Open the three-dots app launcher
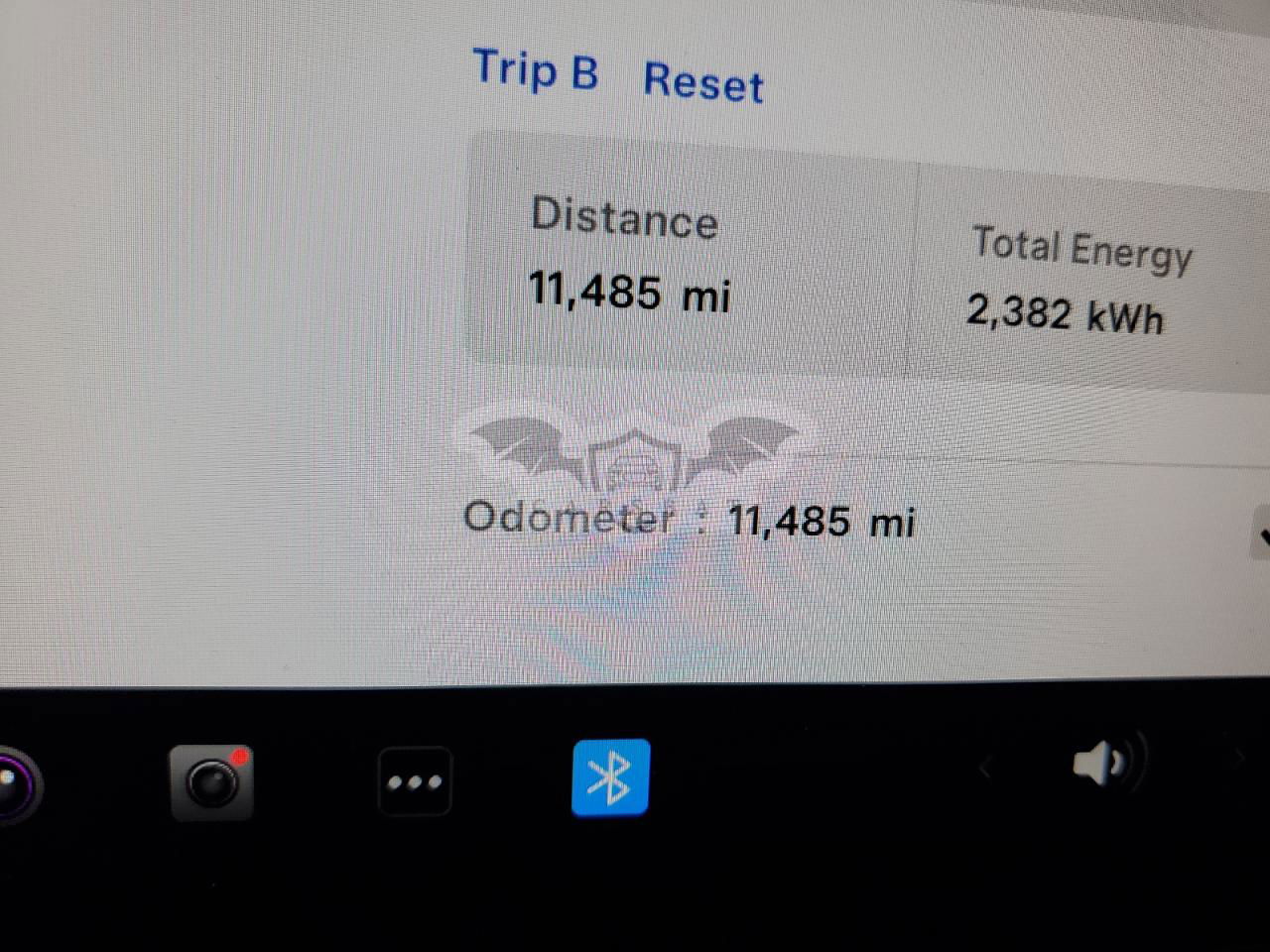 (x=415, y=782)
